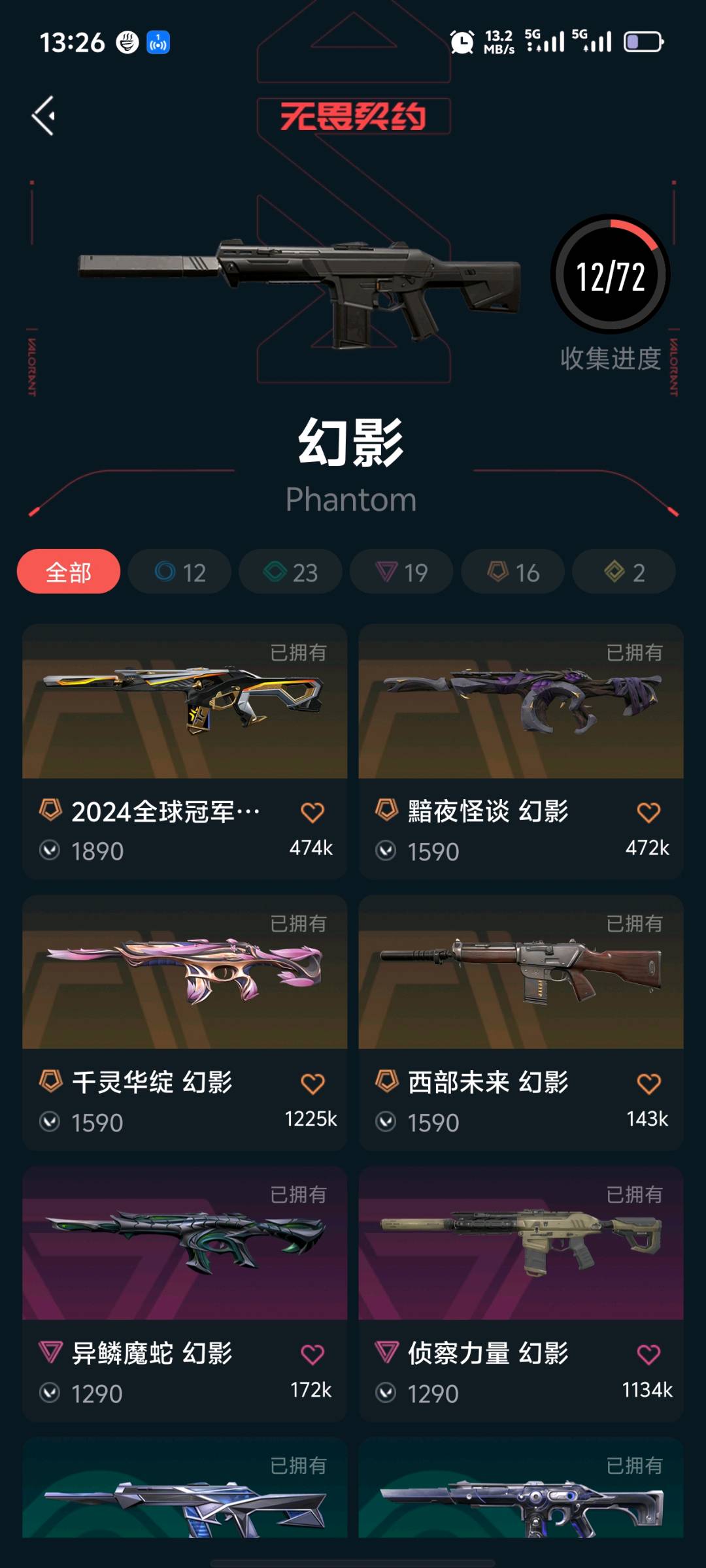Filter skins by the pink tier 19
Screen dimensions: 706x1568
click(x=401, y=572)
